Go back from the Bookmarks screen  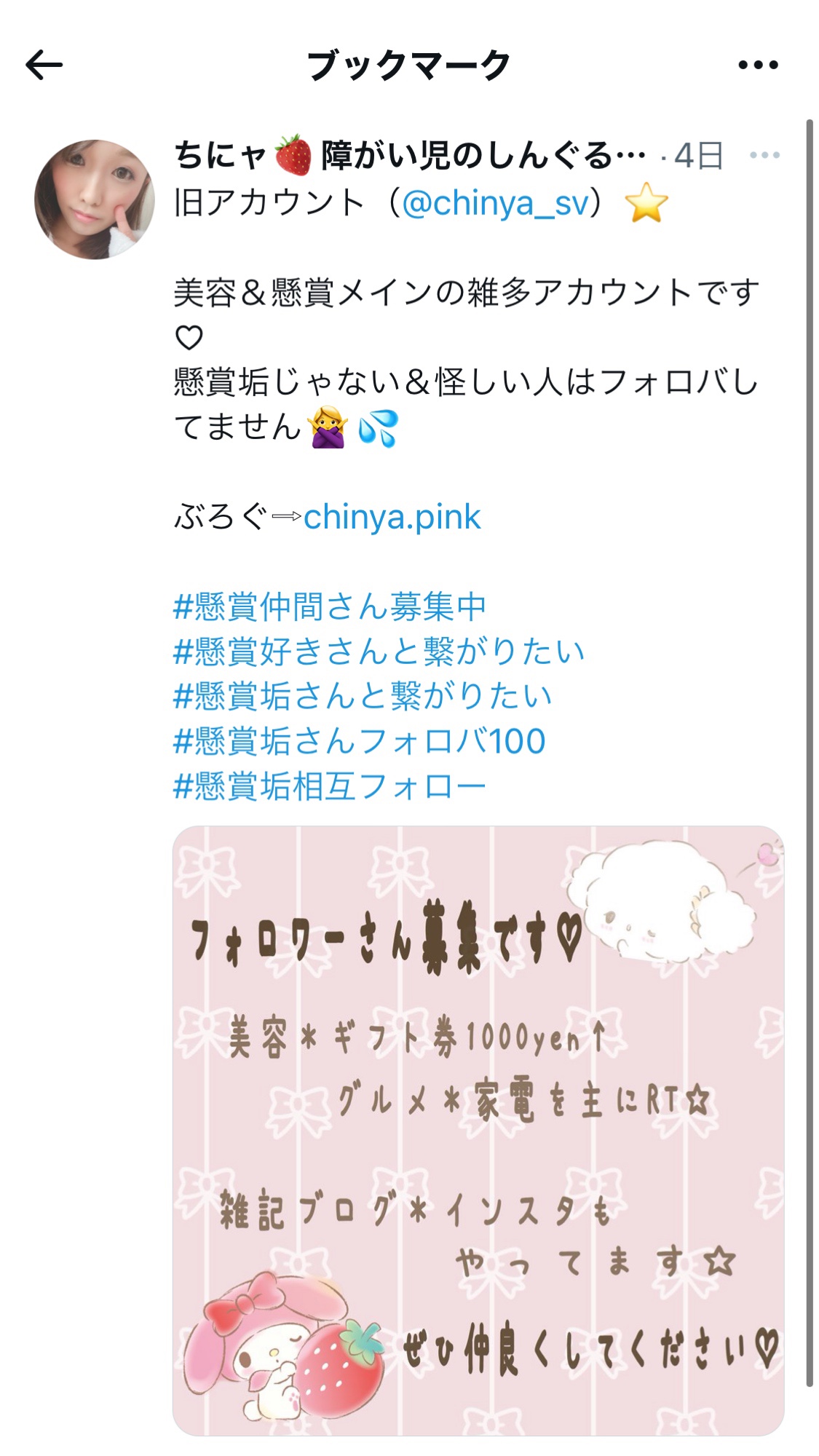coord(44,66)
